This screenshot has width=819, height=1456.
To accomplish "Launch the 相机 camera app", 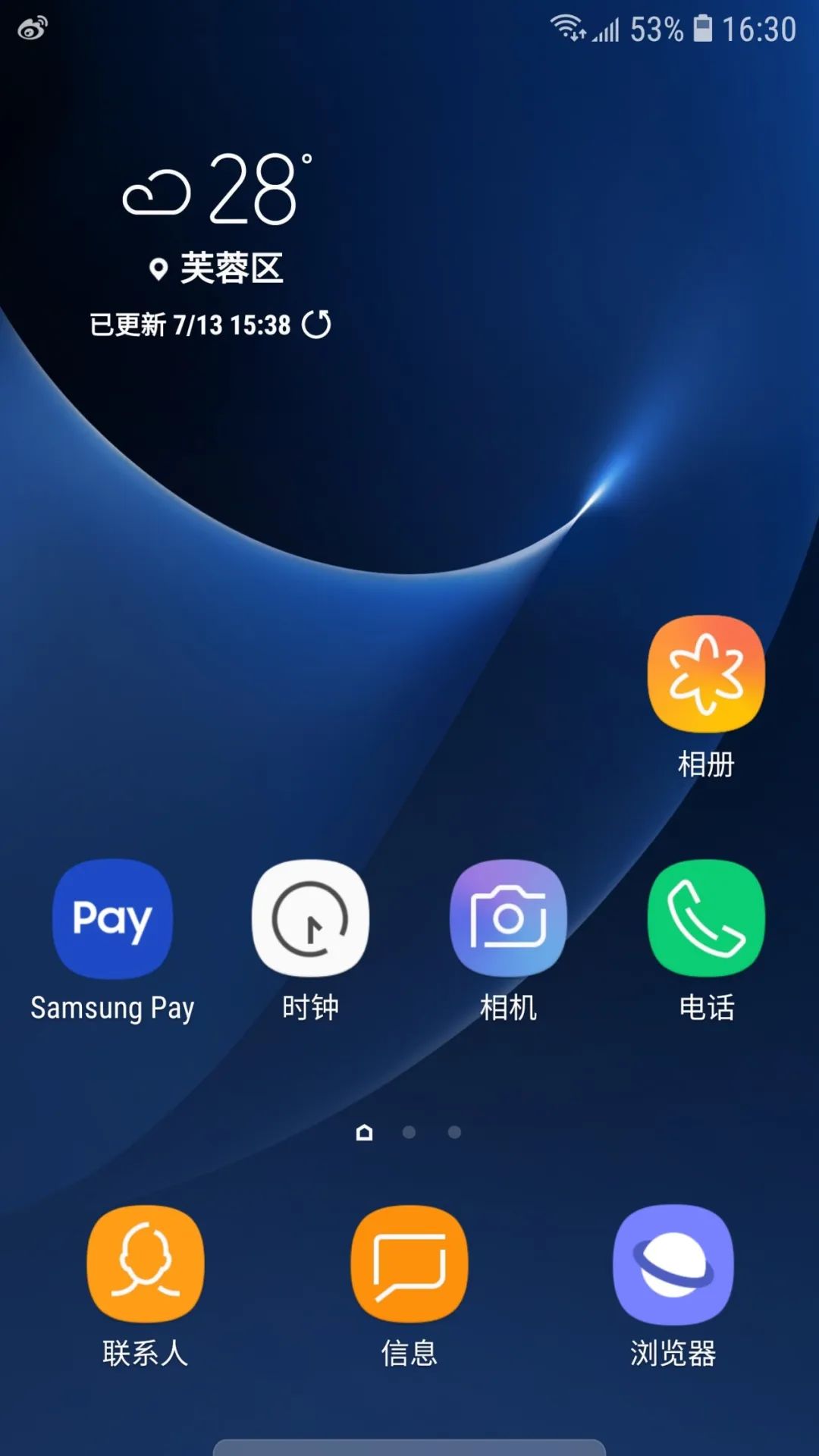I will pos(508,918).
